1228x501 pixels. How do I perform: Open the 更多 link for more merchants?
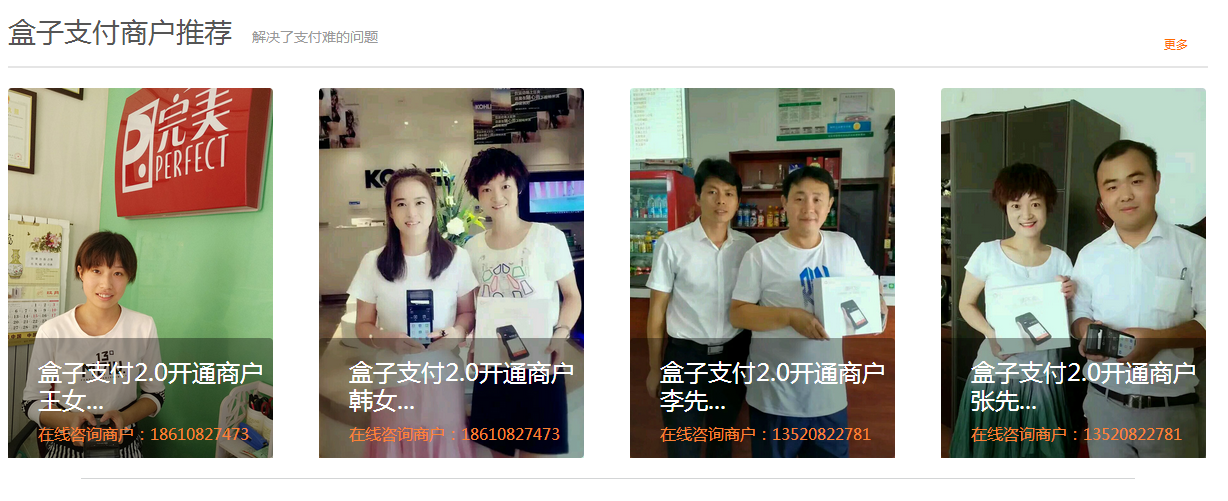1175,45
